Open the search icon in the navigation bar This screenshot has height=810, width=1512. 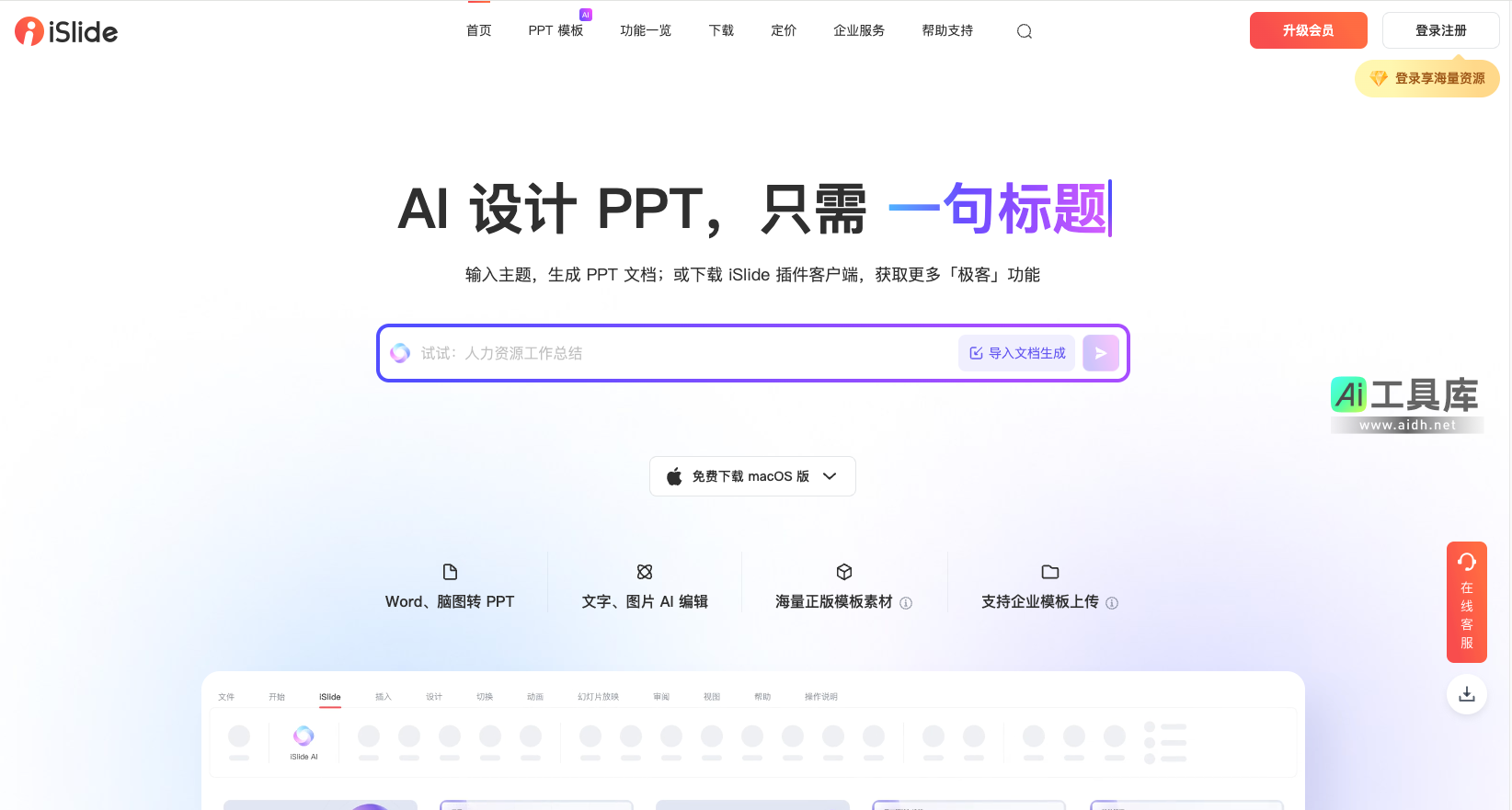pyautogui.click(x=1024, y=31)
